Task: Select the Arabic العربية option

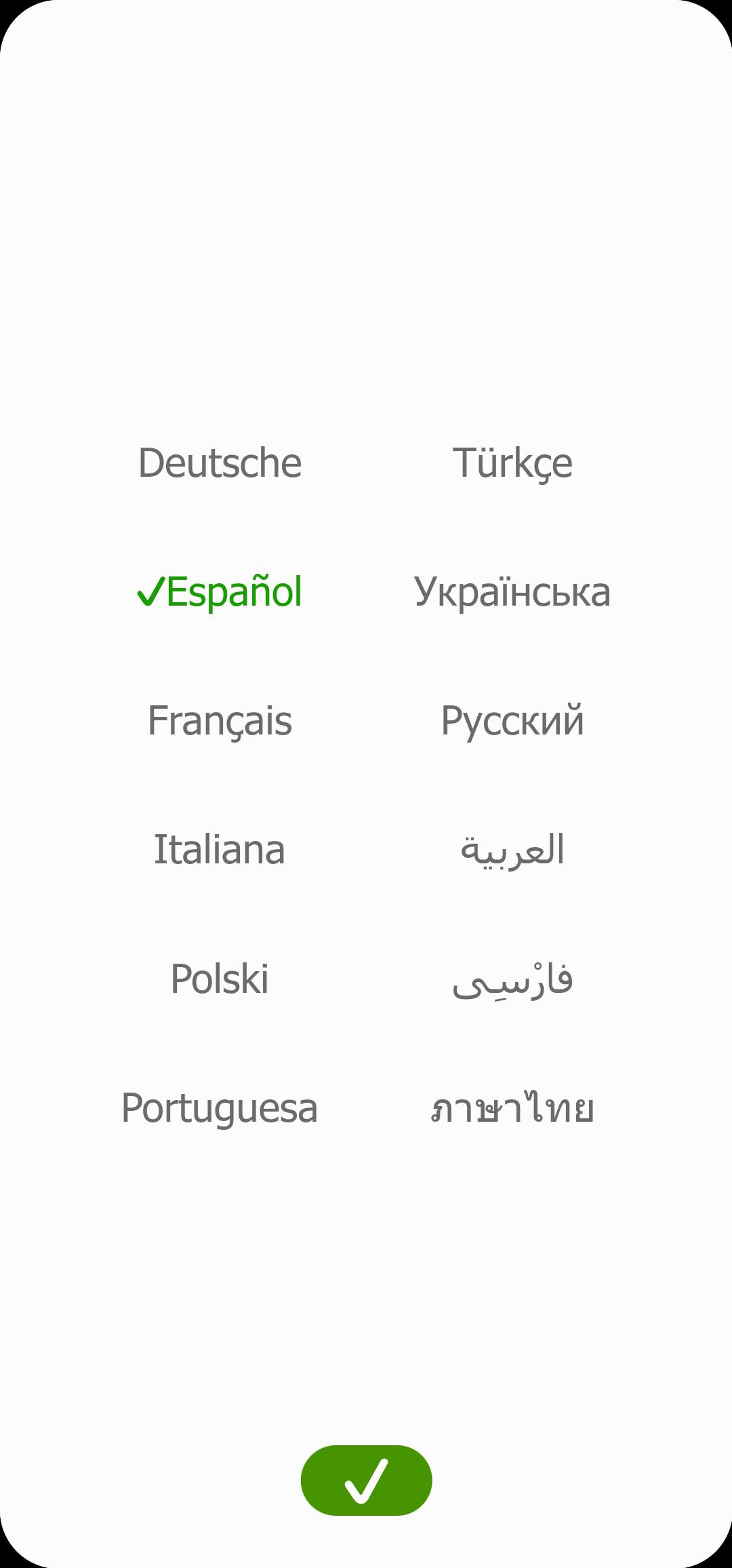Action: coord(512,849)
